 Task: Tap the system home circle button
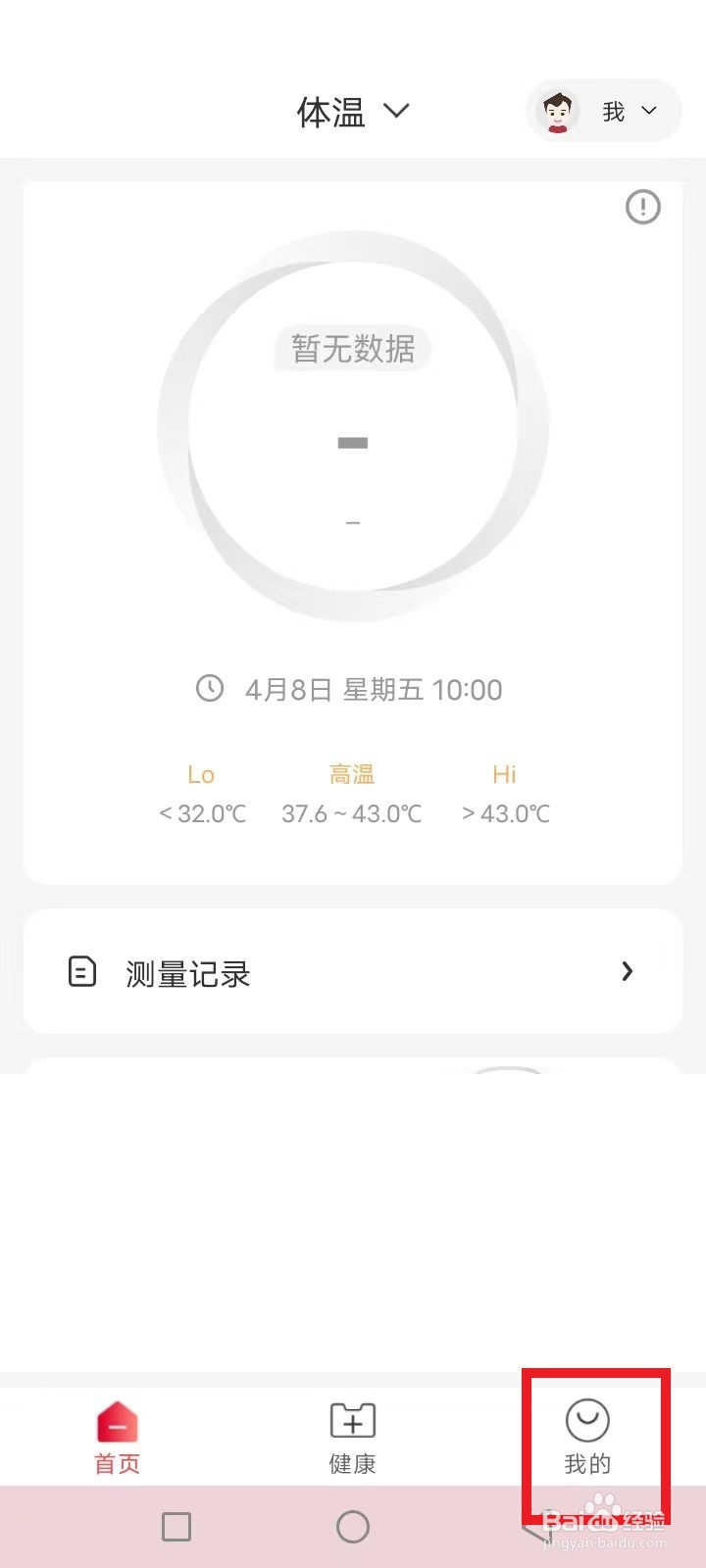click(x=353, y=1526)
